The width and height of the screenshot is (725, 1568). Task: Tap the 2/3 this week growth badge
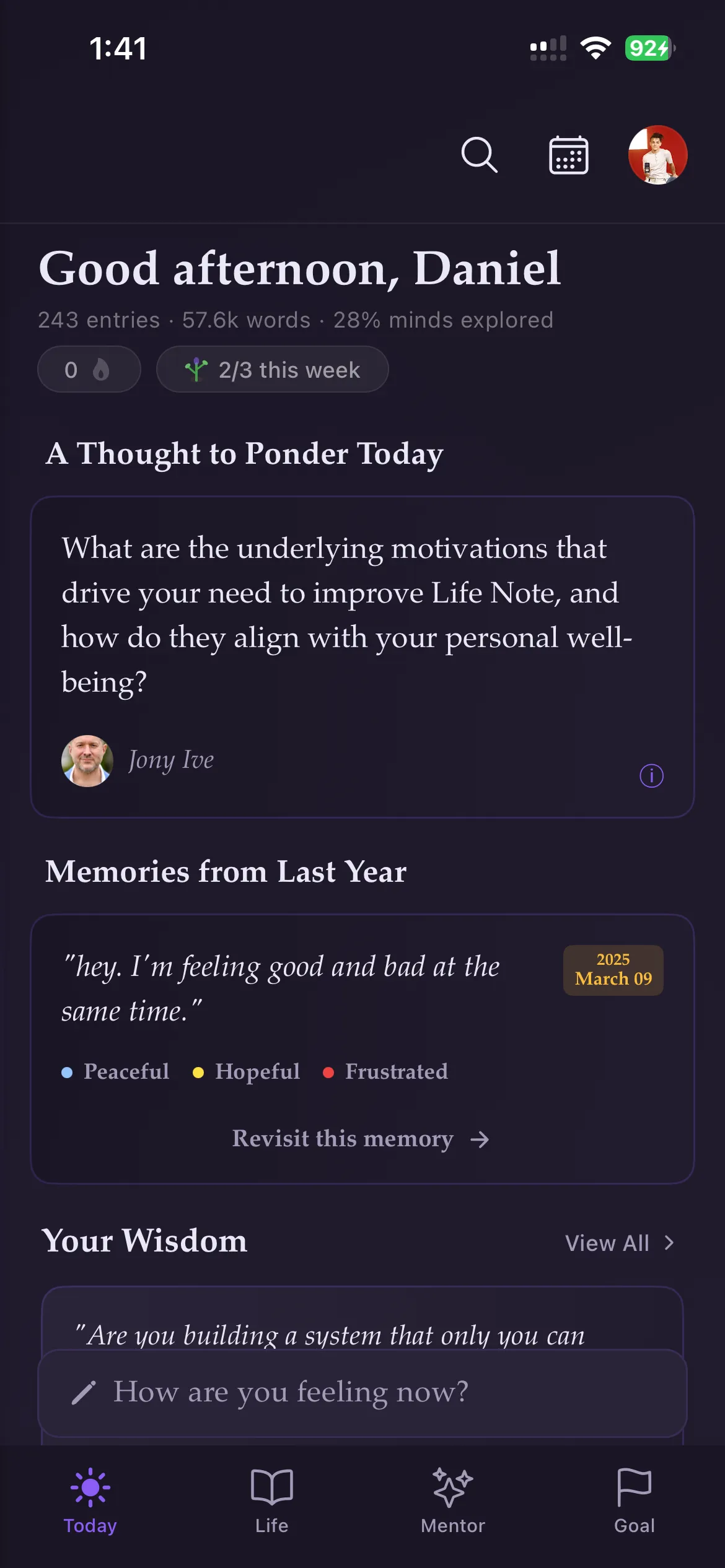(273, 369)
